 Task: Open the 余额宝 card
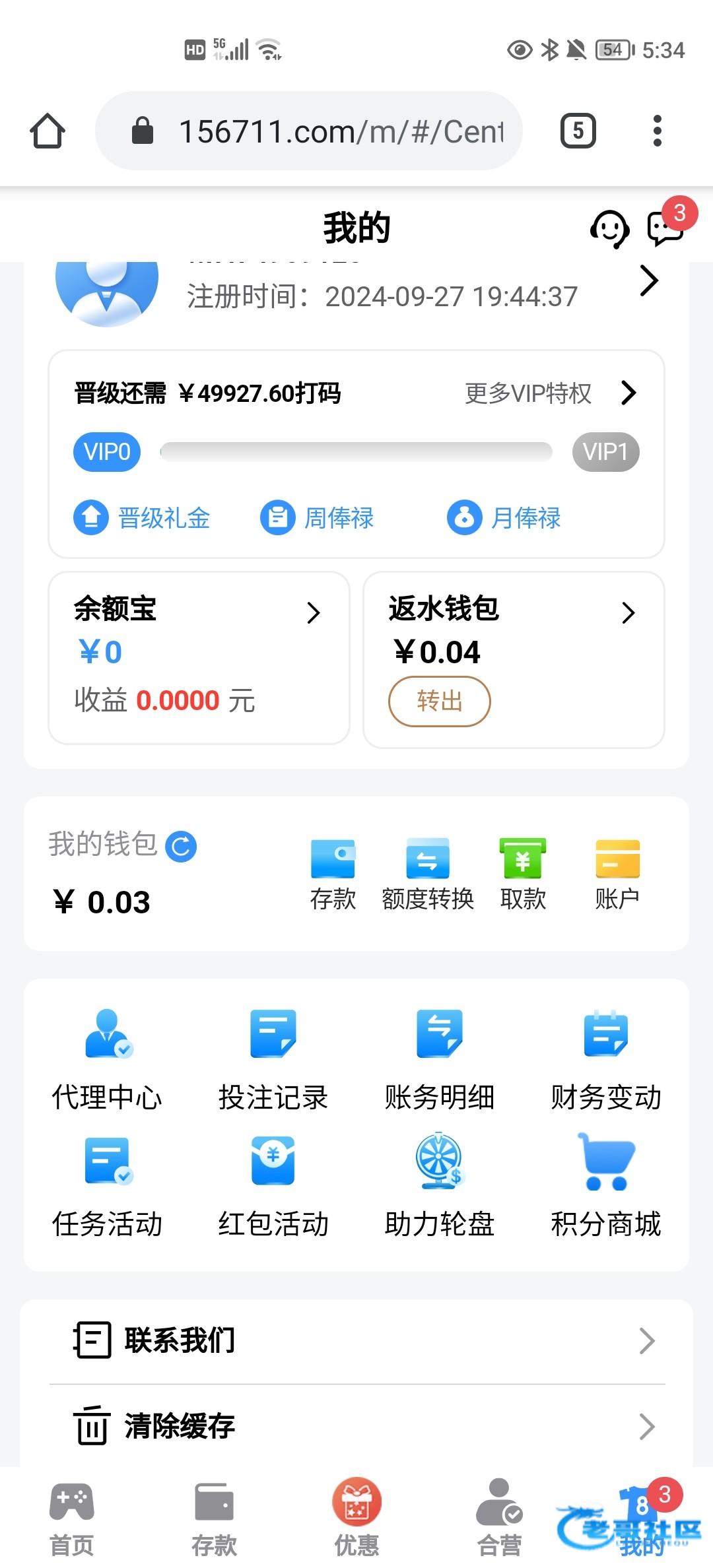point(198,657)
